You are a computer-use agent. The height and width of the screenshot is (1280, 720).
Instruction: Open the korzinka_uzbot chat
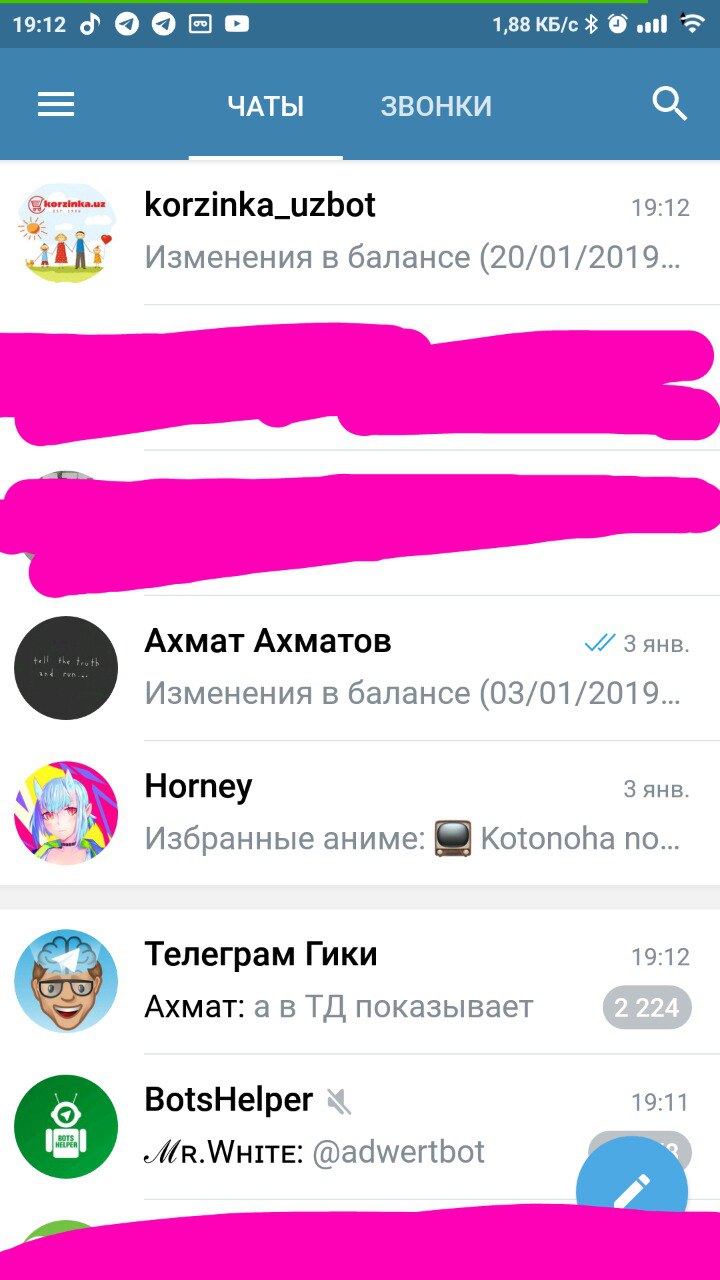(x=400, y=232)
